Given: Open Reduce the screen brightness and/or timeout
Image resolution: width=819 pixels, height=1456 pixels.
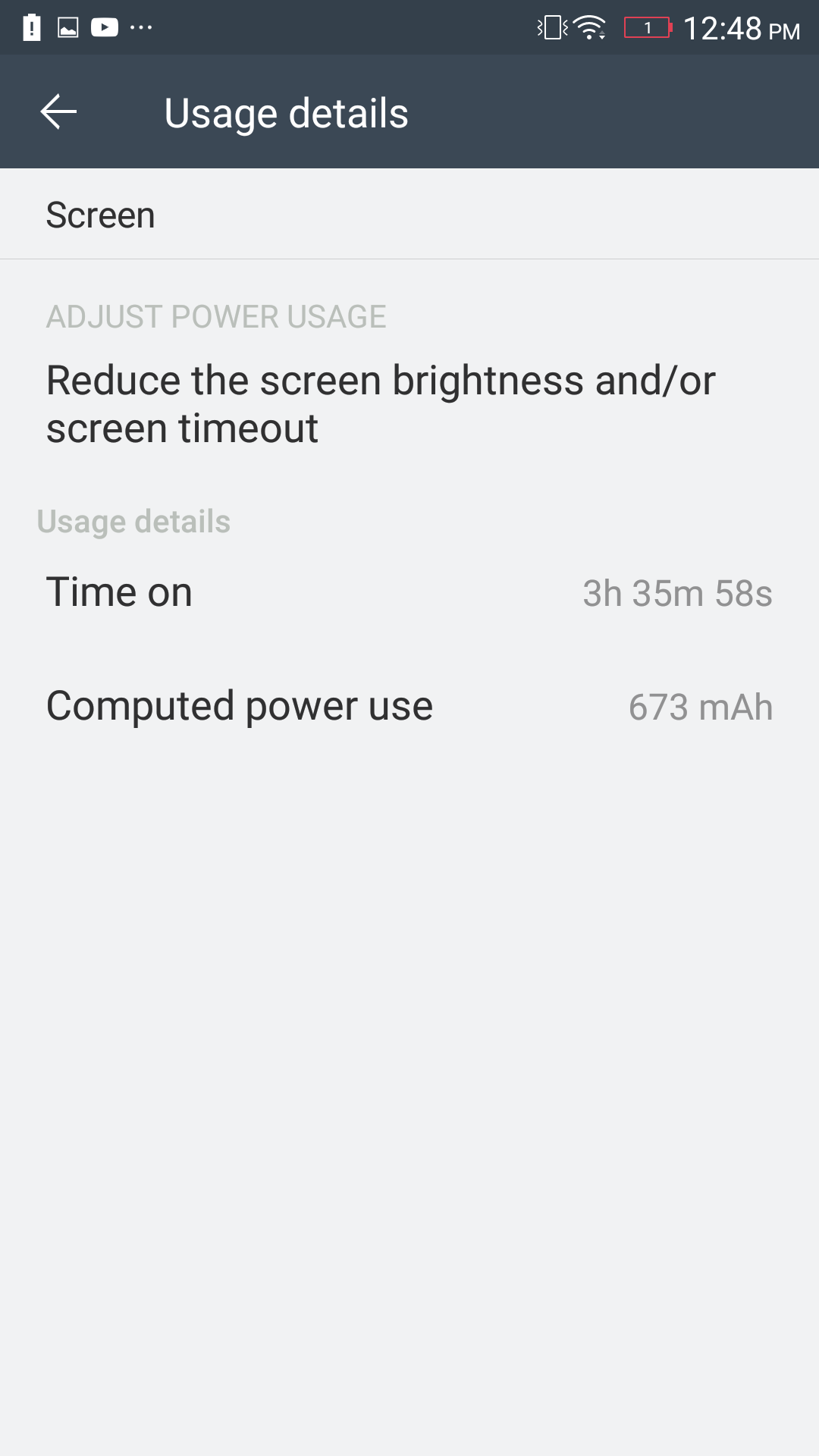Looking at the screenshot, I should [x=379, y=403].
